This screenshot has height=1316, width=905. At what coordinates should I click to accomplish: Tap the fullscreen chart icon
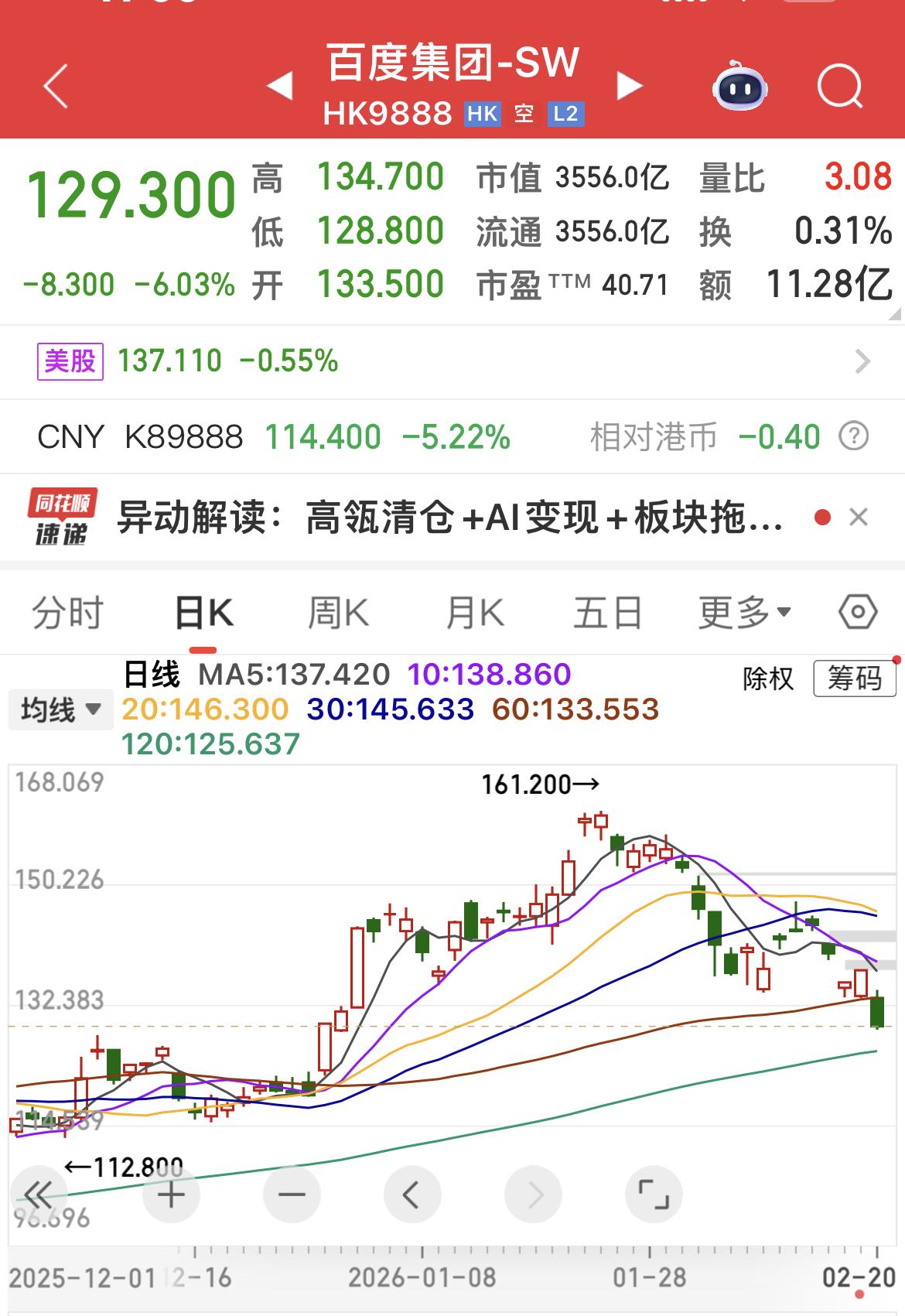pyautogui.click(x=654, y=1195)
